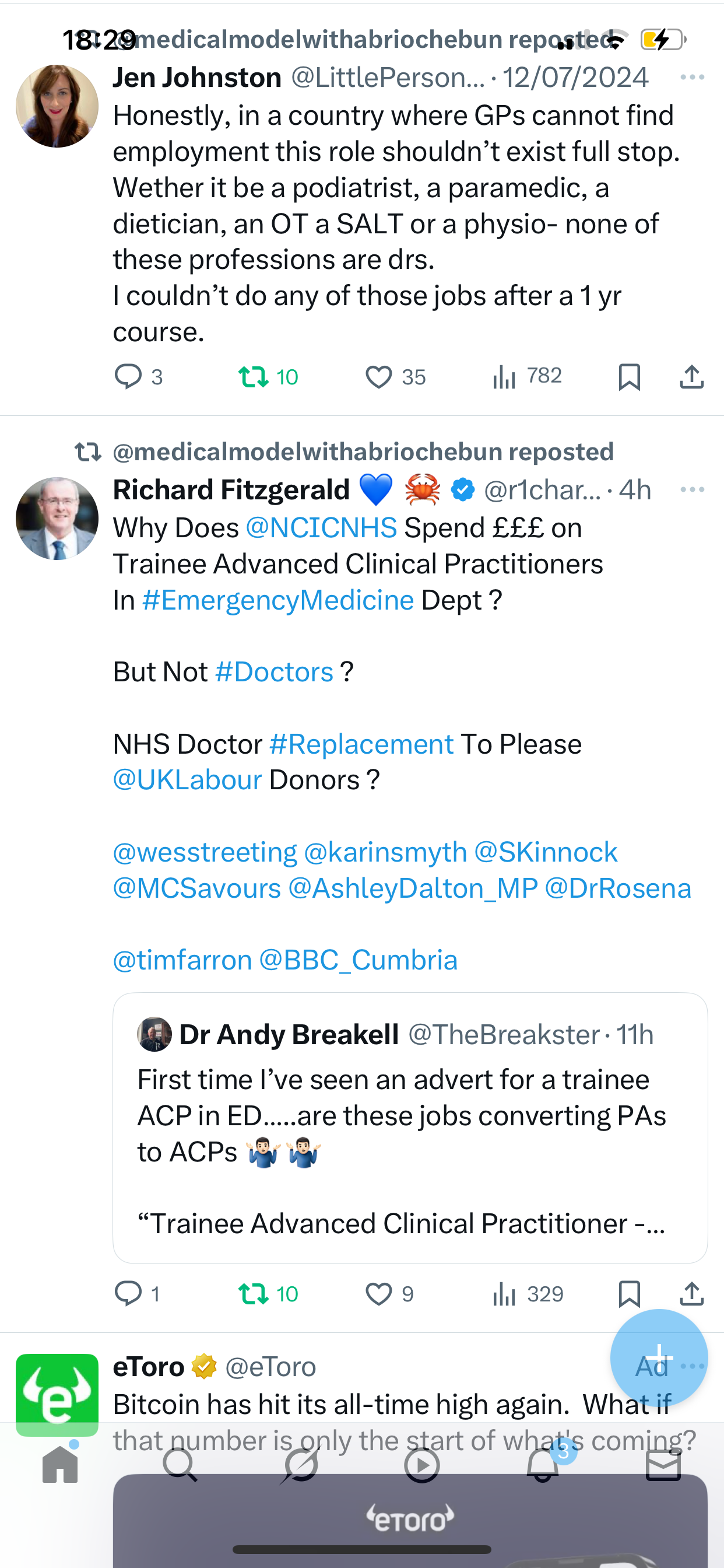Image resolution: width=724 pixels, height=1568 pixels.
Task: Like Jen Johnston's post
Action: 378,377
